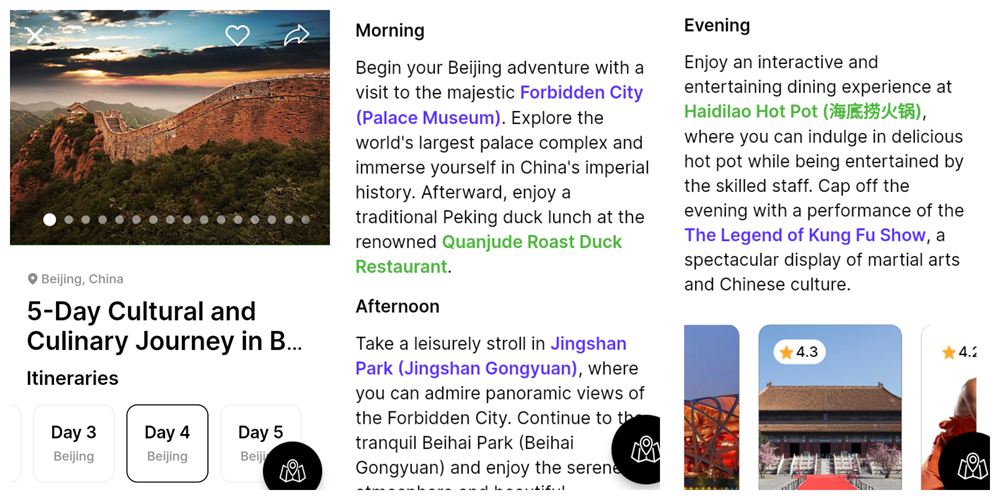
Task: Open the map button beside Day 5
Action: 292,470
